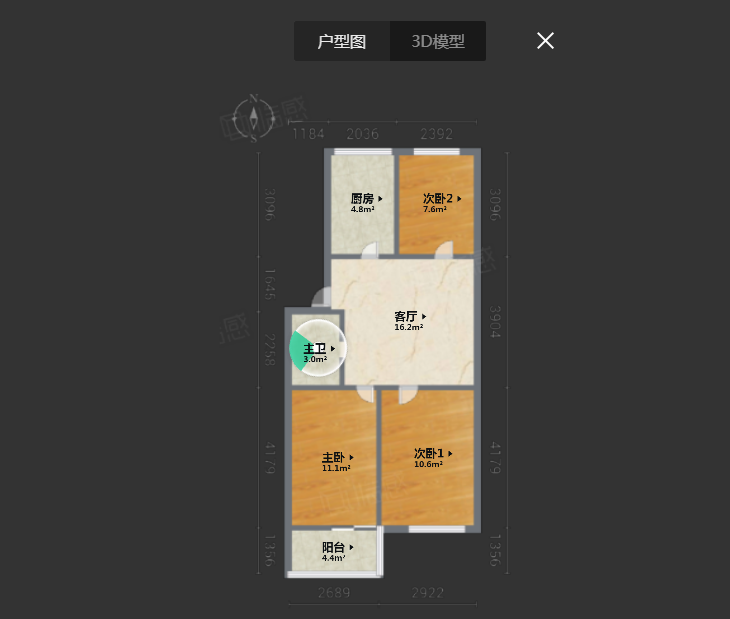This screenshot has height=619, width=730.
Task: View the 主卧 master bedroom
Action: click(x=337, y=457)
